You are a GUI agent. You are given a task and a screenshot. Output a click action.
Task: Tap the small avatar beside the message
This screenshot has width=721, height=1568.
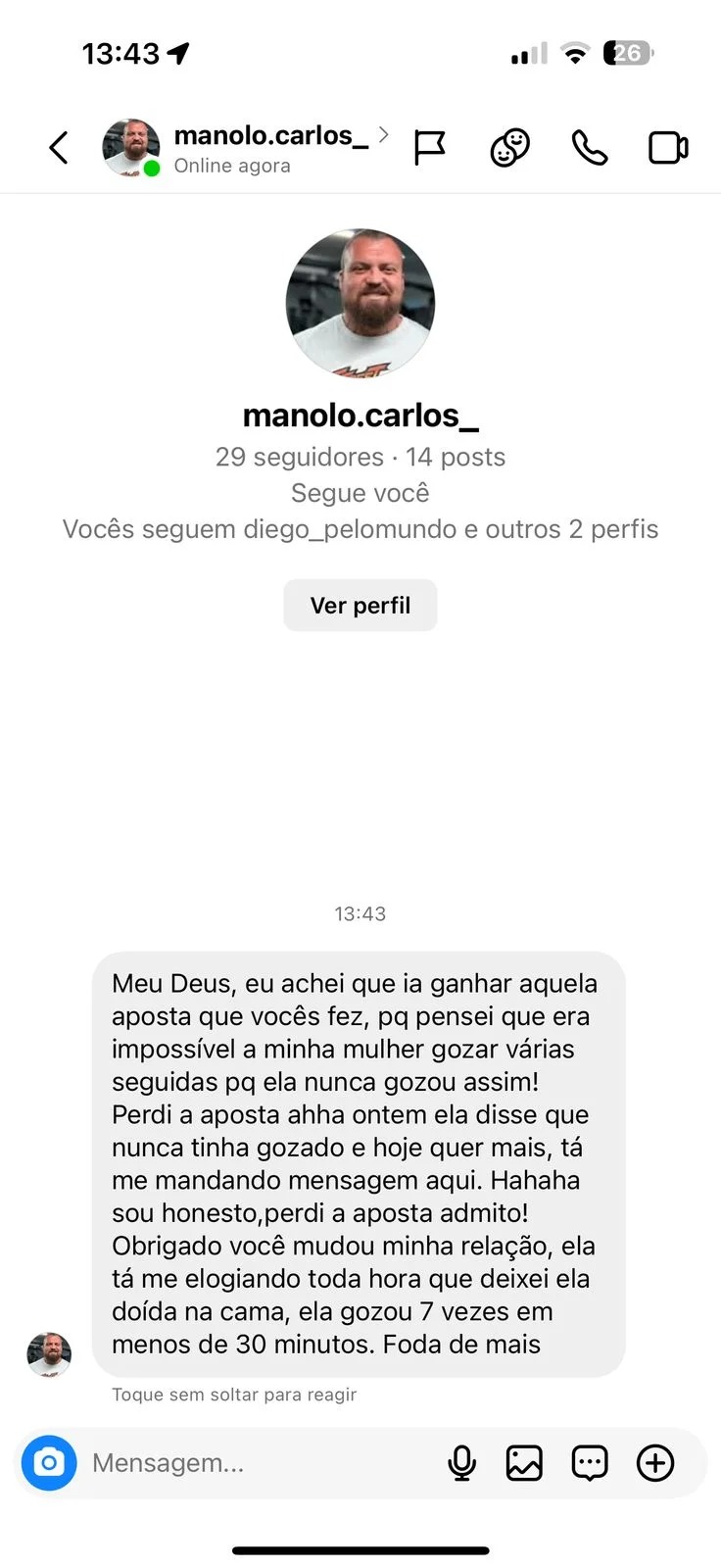(49, 1354)
